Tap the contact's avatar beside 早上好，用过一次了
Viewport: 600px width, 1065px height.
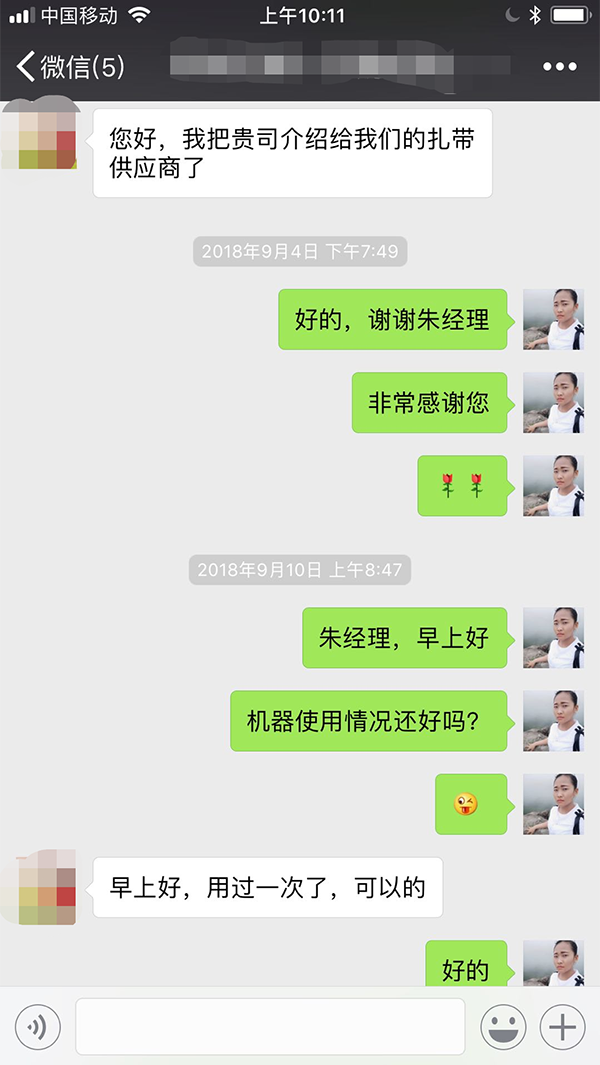click(38, 888)
